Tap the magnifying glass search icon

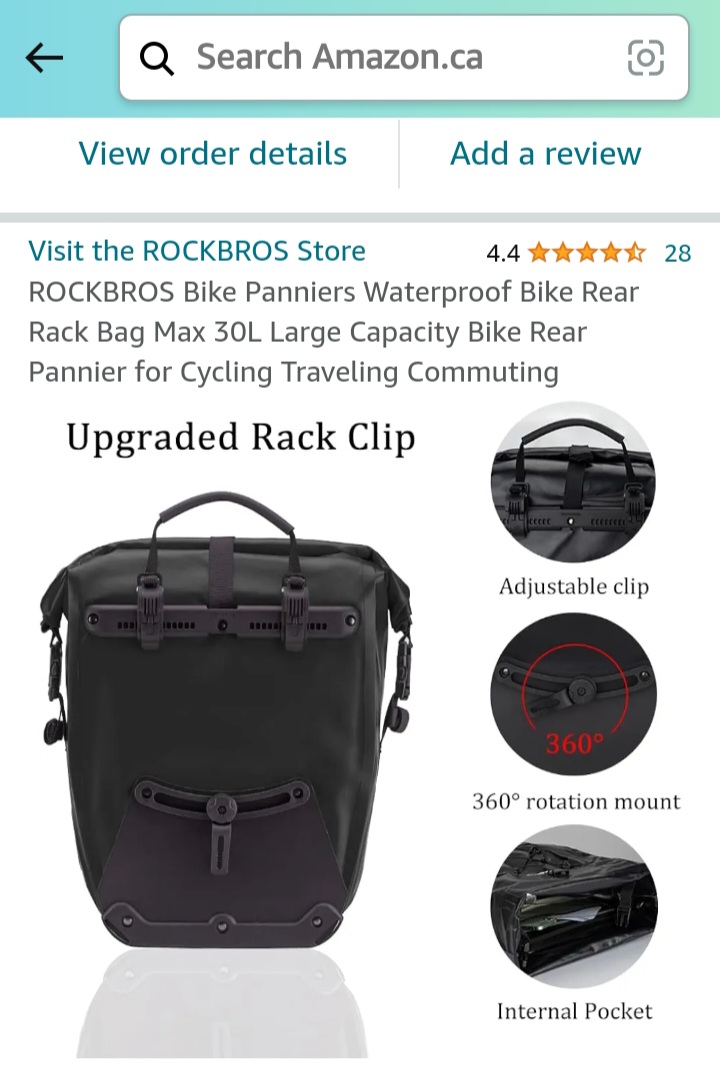coord(157,57)
